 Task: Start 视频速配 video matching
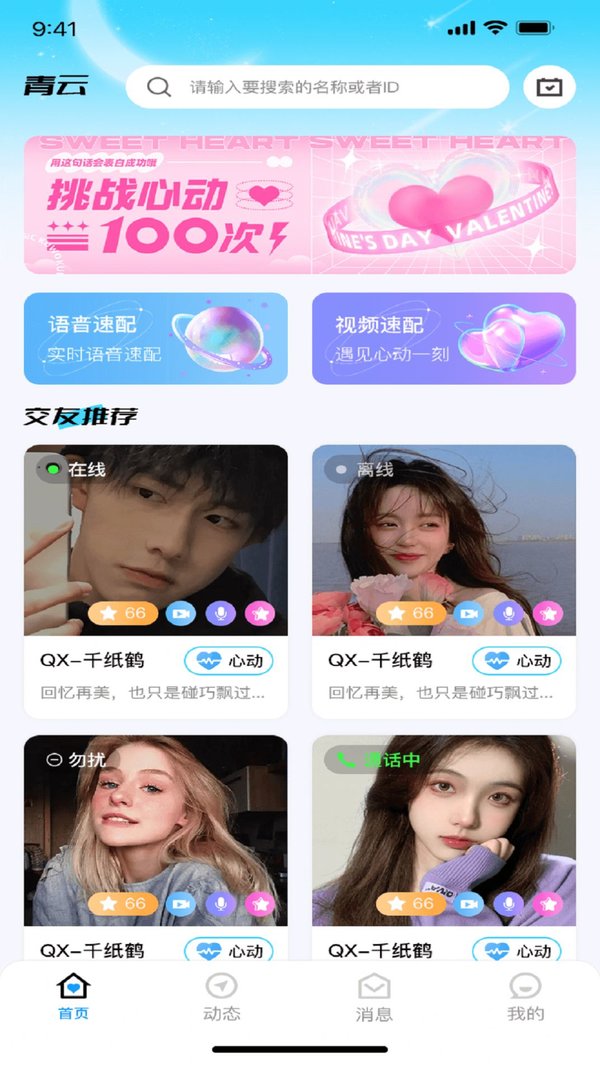click(444, 338)
